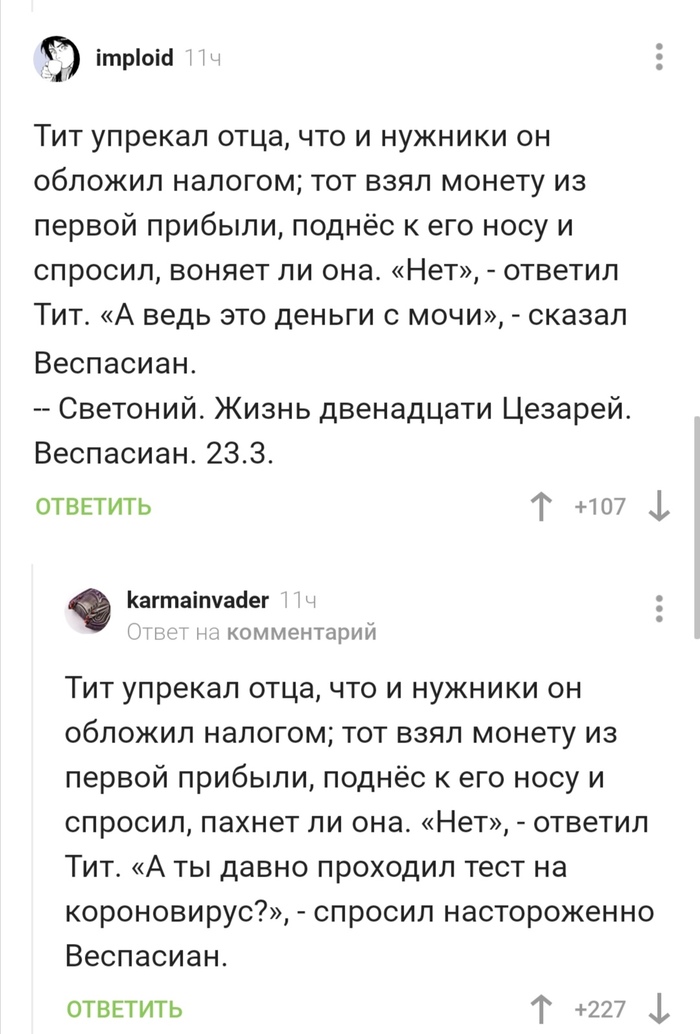Open overflow menu on imploid's comment
Viewport: 700px width, 1034px height.
click(x=659, y=57)
